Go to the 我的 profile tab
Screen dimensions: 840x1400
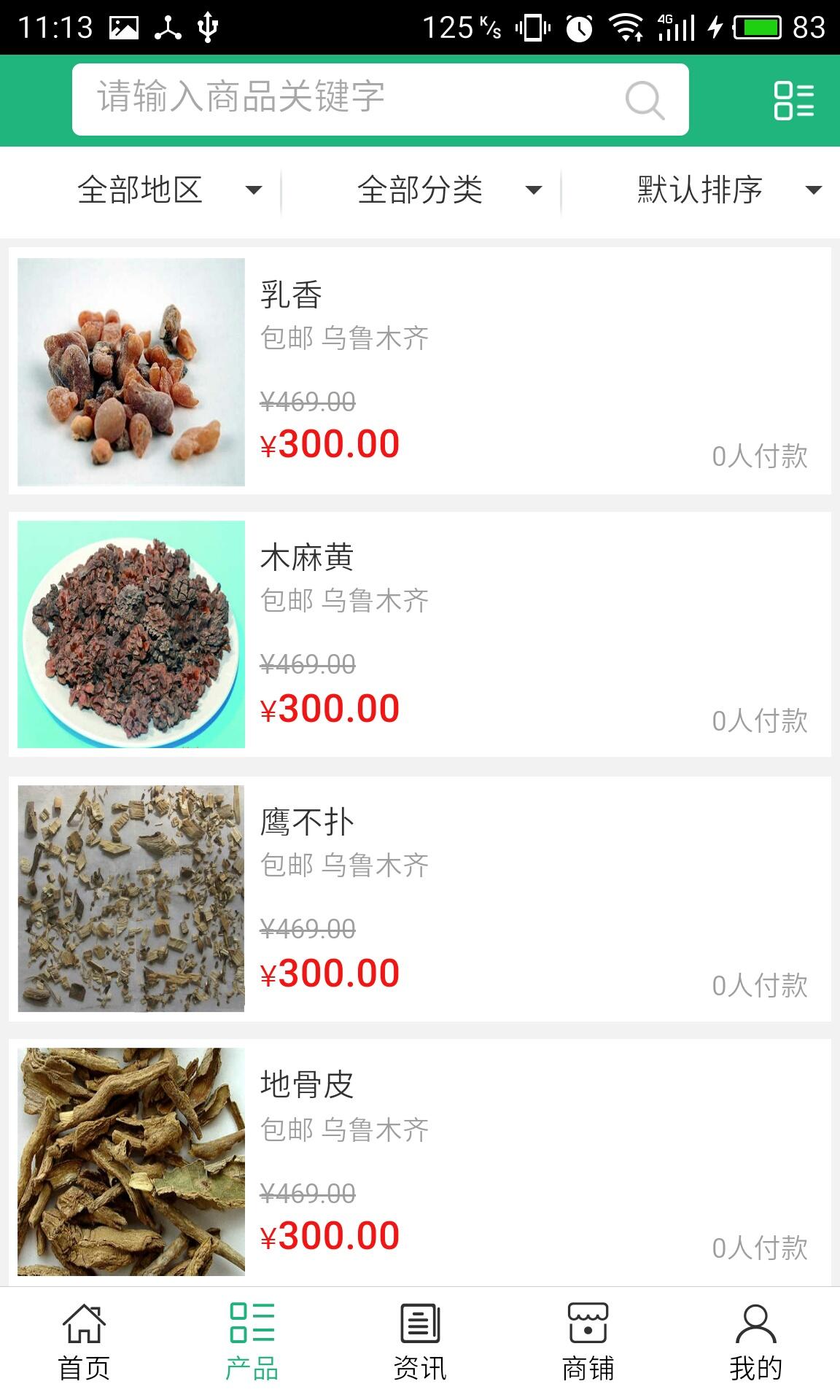click(x=755, y=1343)
